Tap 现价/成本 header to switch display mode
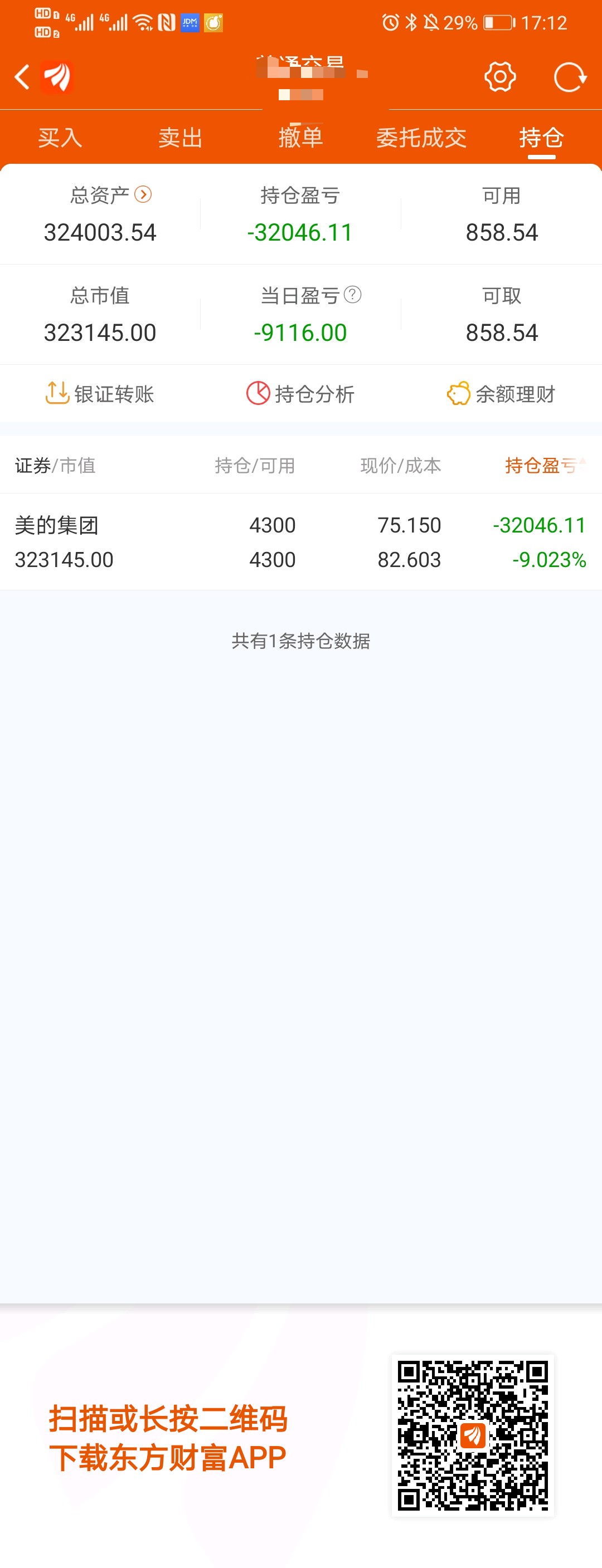 400,466
